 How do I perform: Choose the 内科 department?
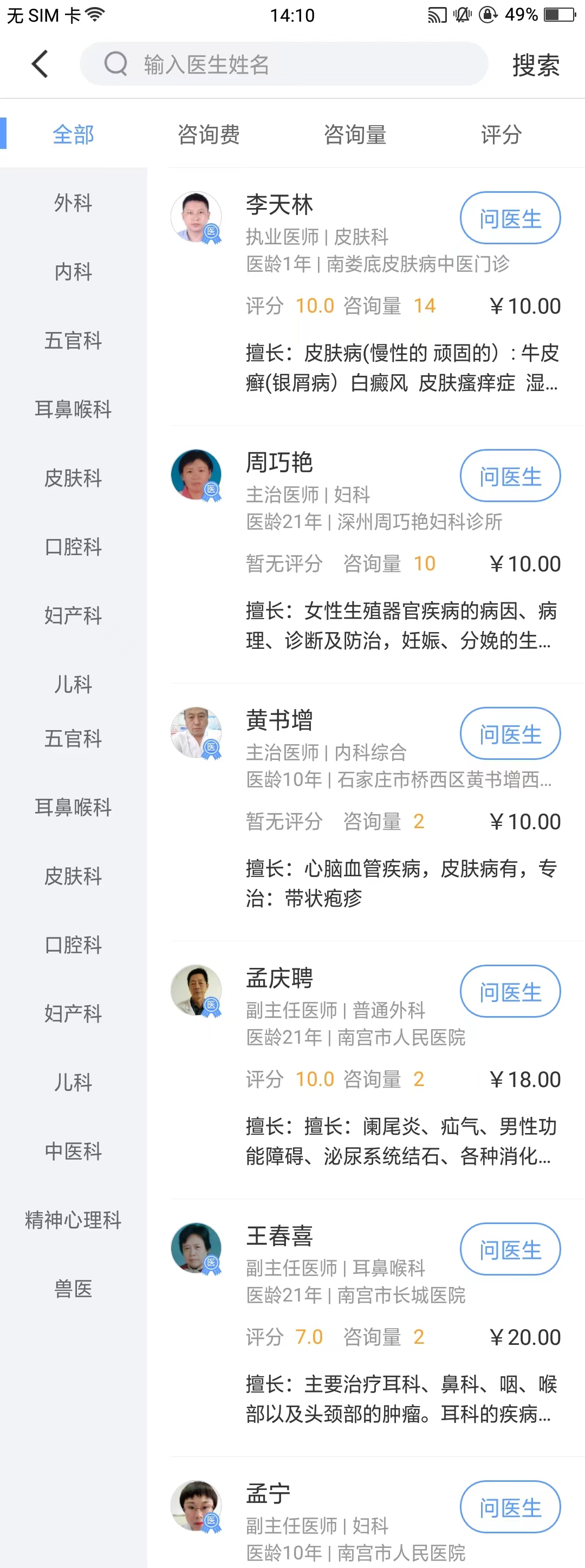73,271
